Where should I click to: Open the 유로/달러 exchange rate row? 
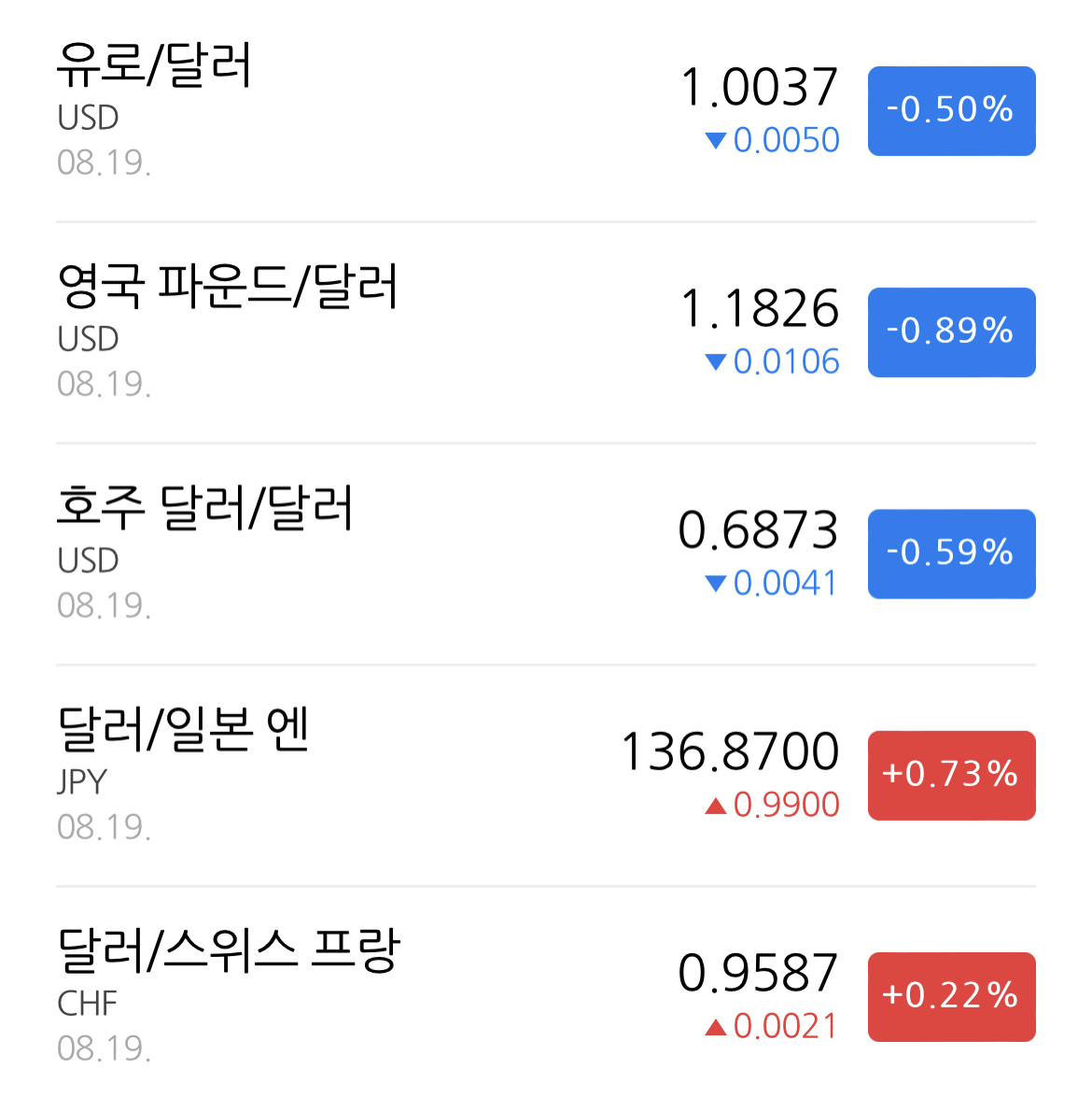(x=546, y=110)
